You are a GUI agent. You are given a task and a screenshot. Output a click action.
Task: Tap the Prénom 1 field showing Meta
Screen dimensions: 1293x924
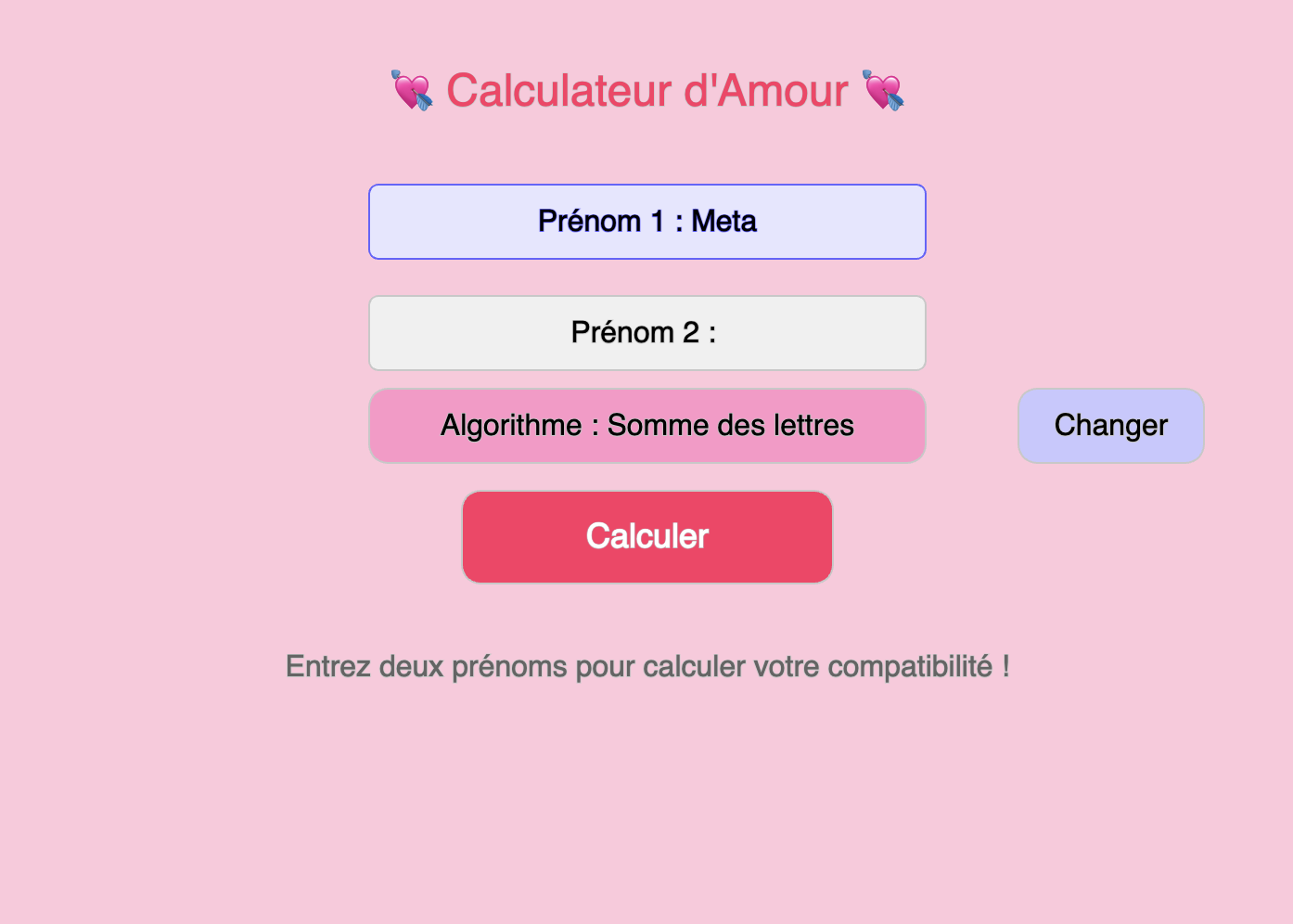(x=646, y=222)
